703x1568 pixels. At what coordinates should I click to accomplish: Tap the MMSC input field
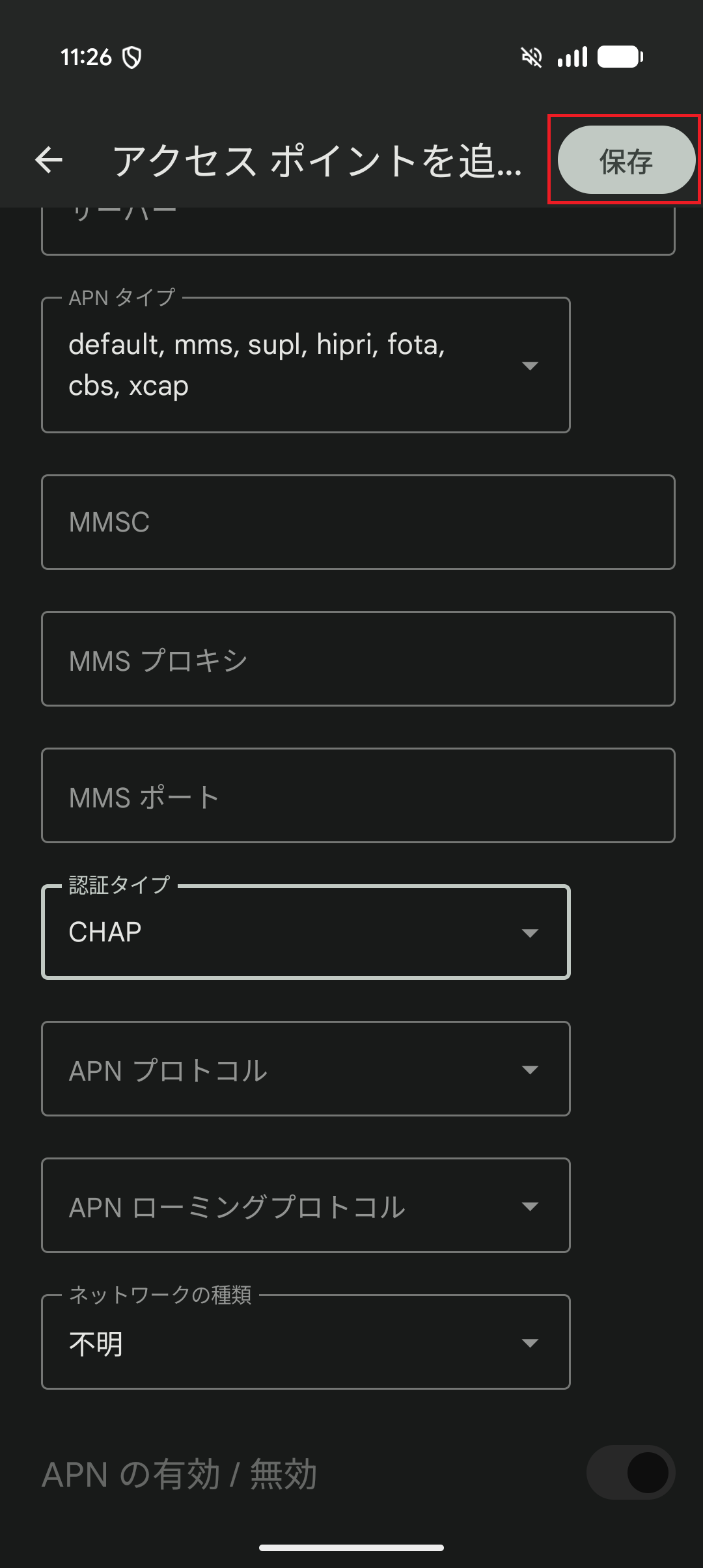pos(358,522)
